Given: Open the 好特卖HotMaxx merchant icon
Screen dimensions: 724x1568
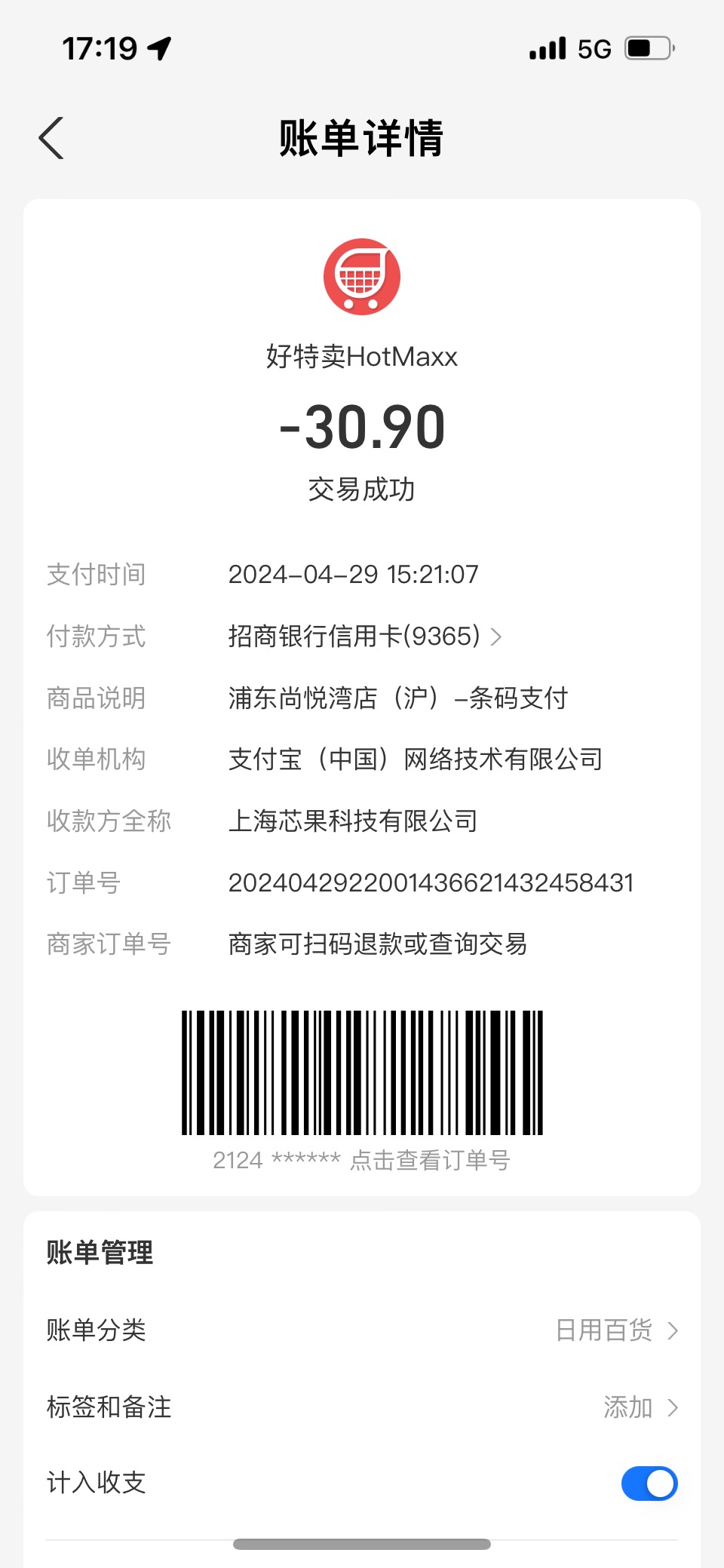Looking at the screenshot, I should click(x=362, y=277).
